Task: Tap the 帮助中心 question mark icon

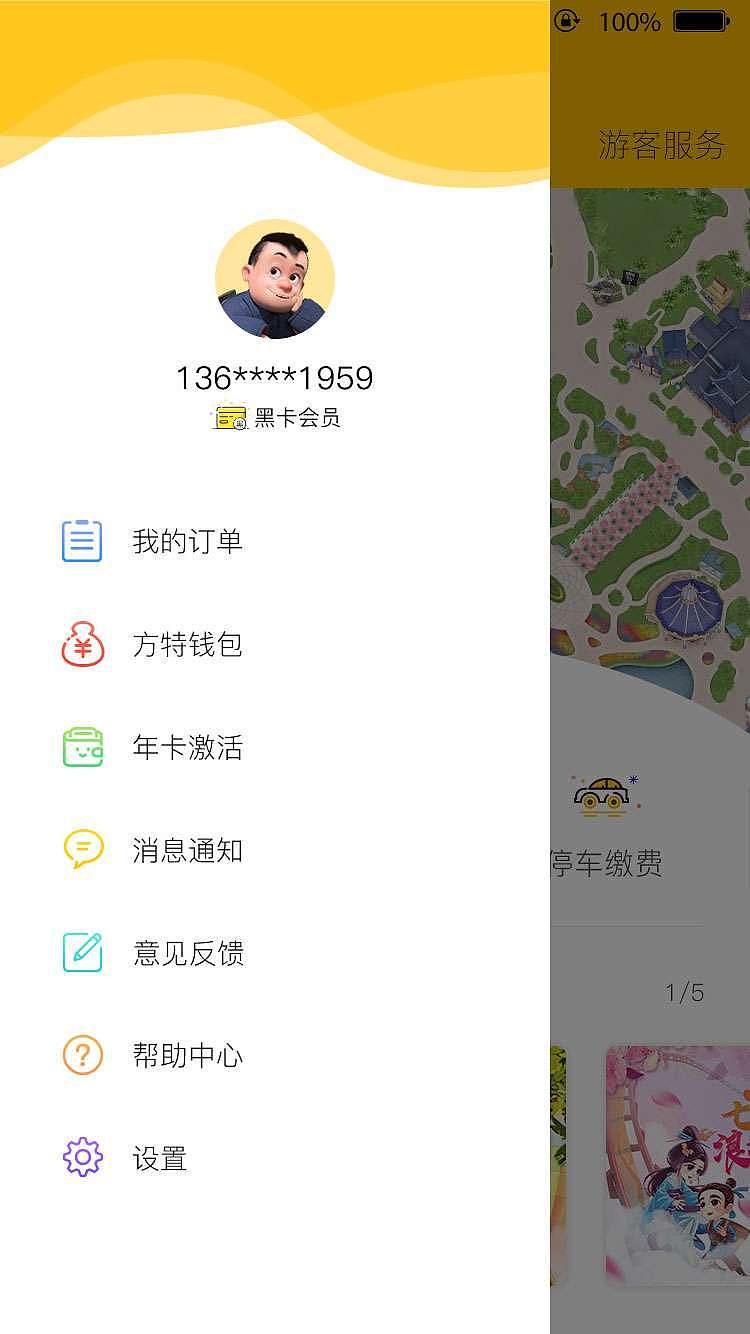Action: tap(82, 1055)
